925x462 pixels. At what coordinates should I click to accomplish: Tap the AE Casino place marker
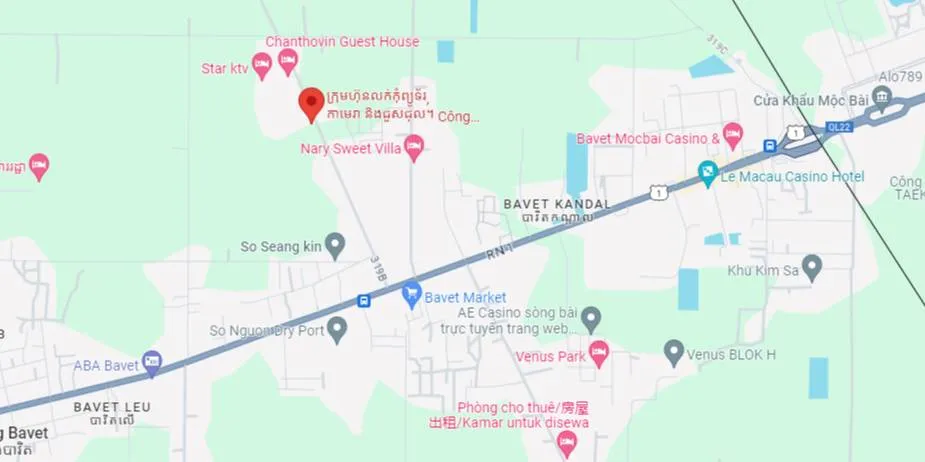pyautogui.click(x=591, y=319)
